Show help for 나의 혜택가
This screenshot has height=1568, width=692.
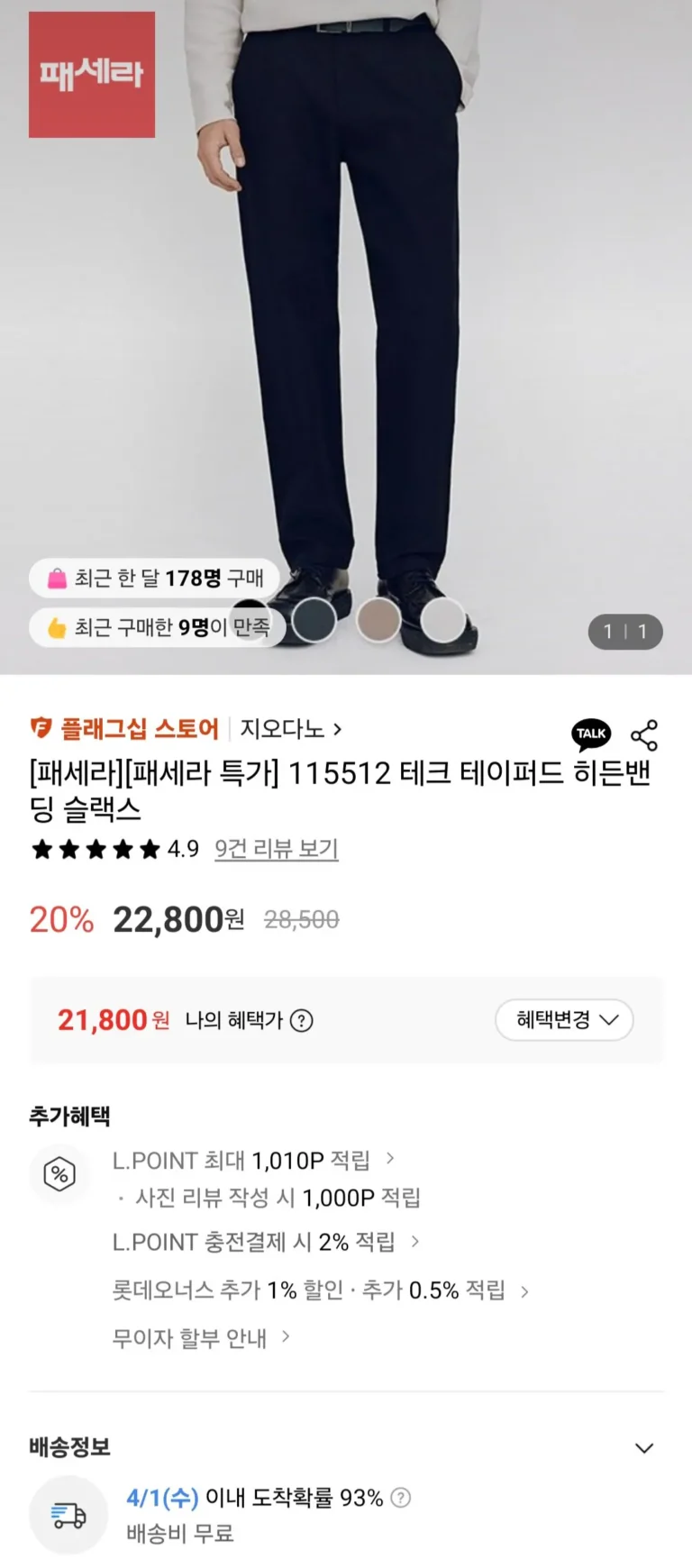coord(302,1021)
